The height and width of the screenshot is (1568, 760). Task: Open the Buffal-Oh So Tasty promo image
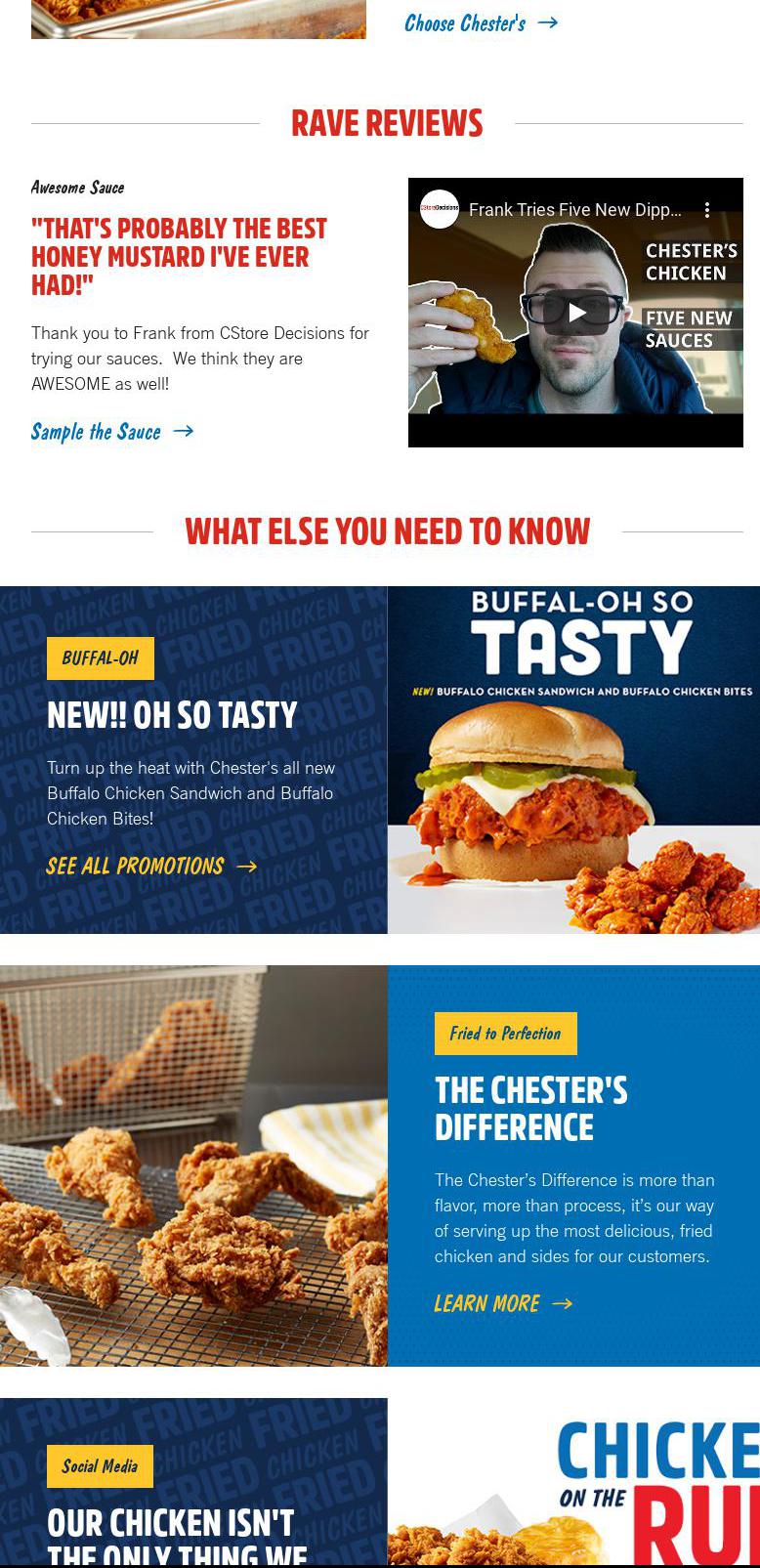[x=573, y=760]
